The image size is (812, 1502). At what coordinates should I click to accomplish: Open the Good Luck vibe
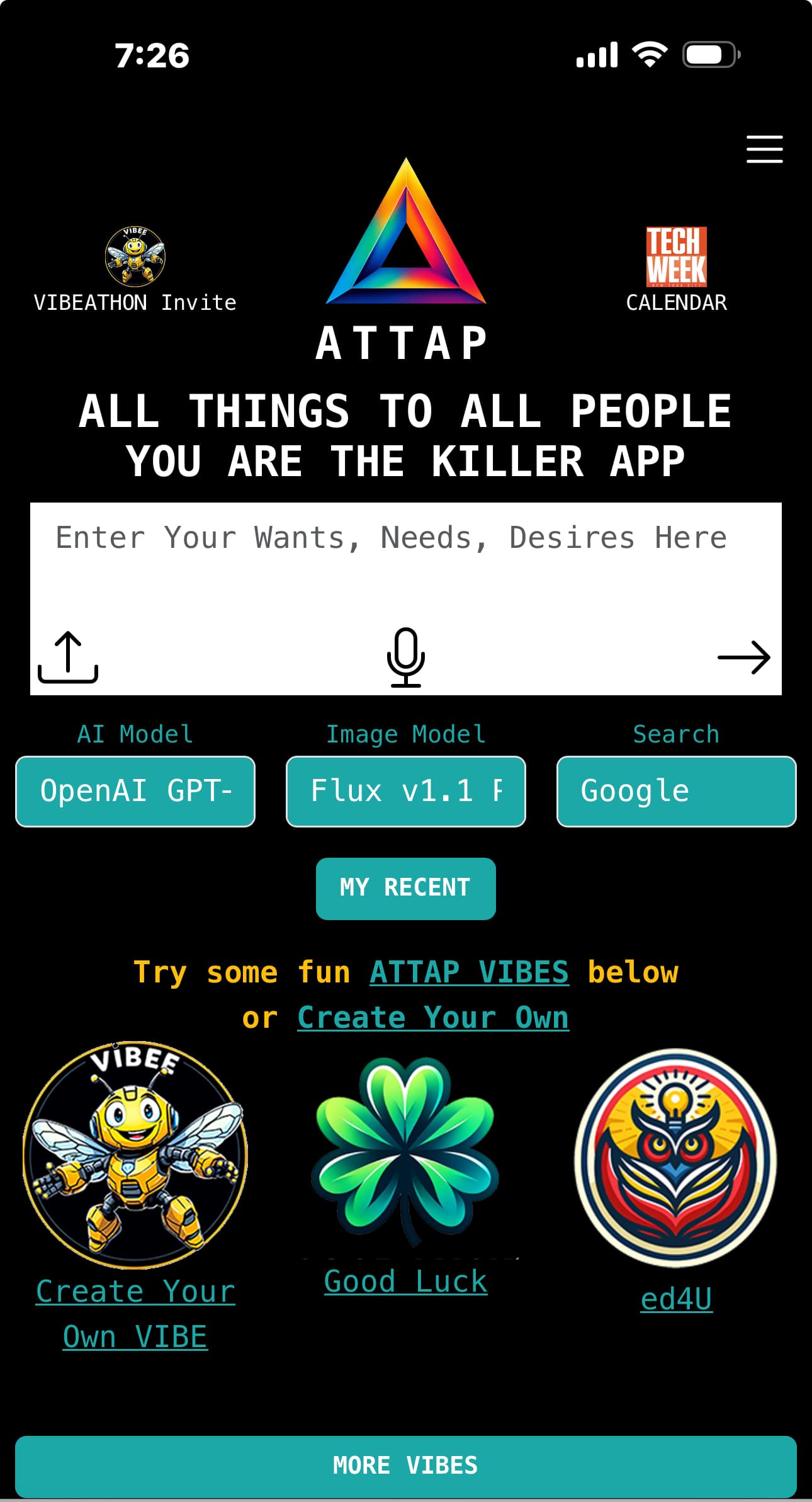405,1282
